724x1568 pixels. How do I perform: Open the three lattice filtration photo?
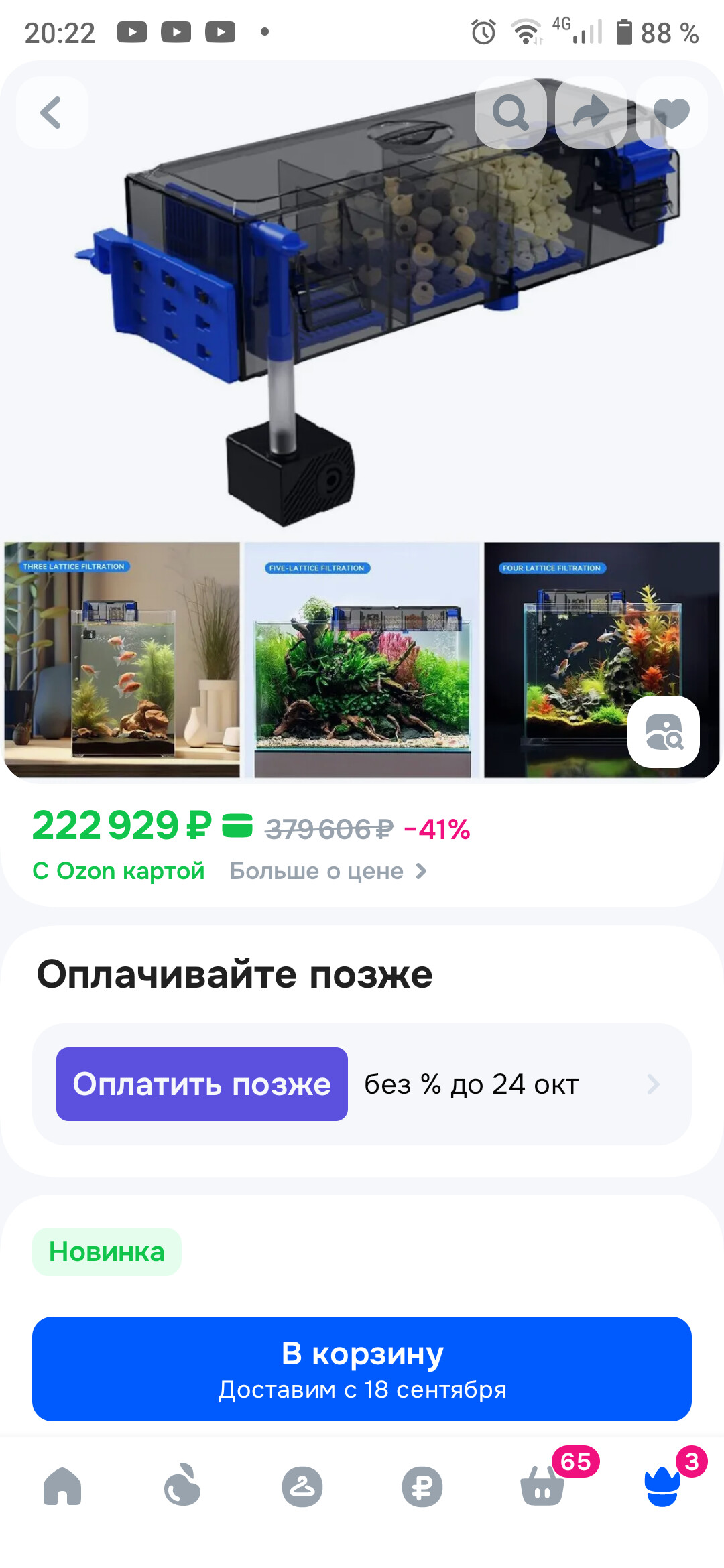tap(122, 660)
